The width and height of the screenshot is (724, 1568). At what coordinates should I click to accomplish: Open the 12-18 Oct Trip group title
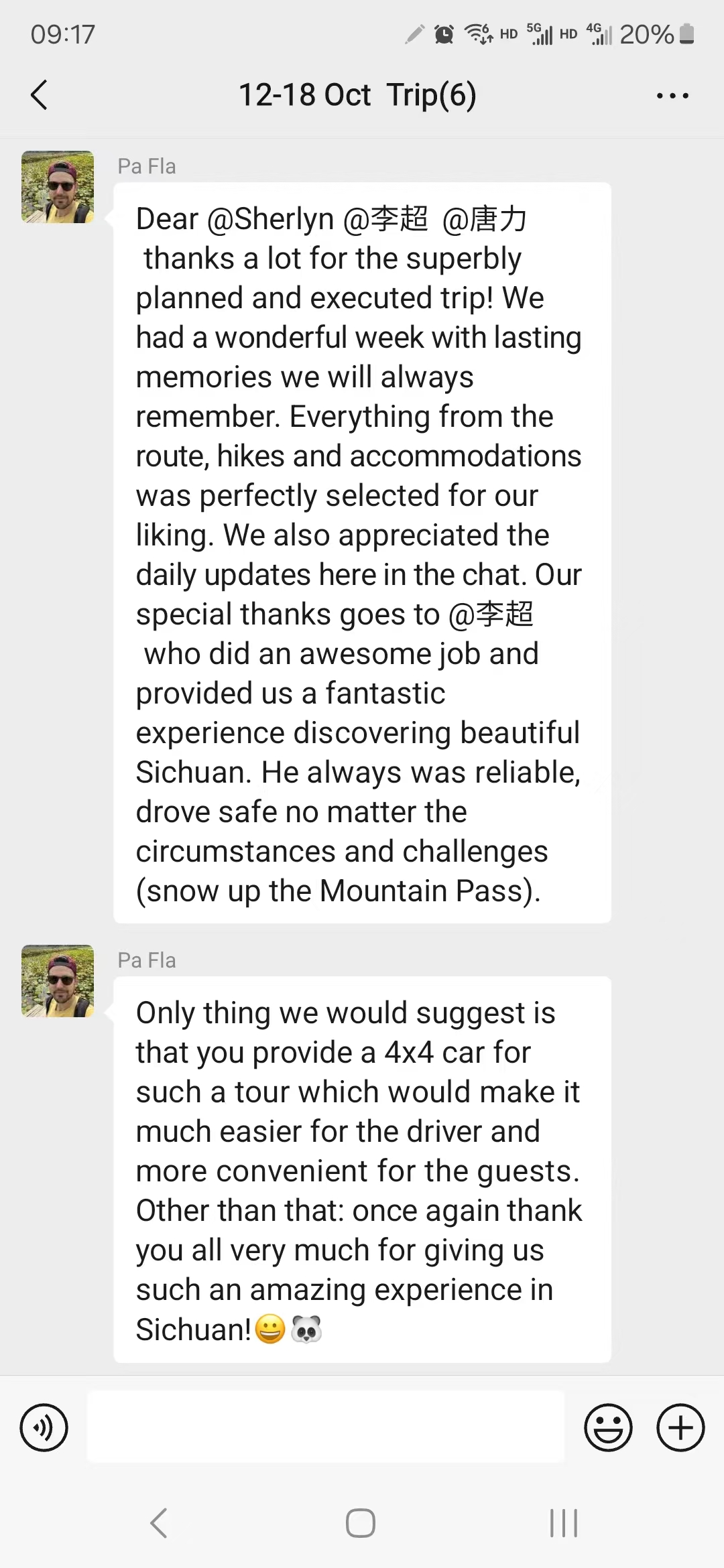click(358, 94)
